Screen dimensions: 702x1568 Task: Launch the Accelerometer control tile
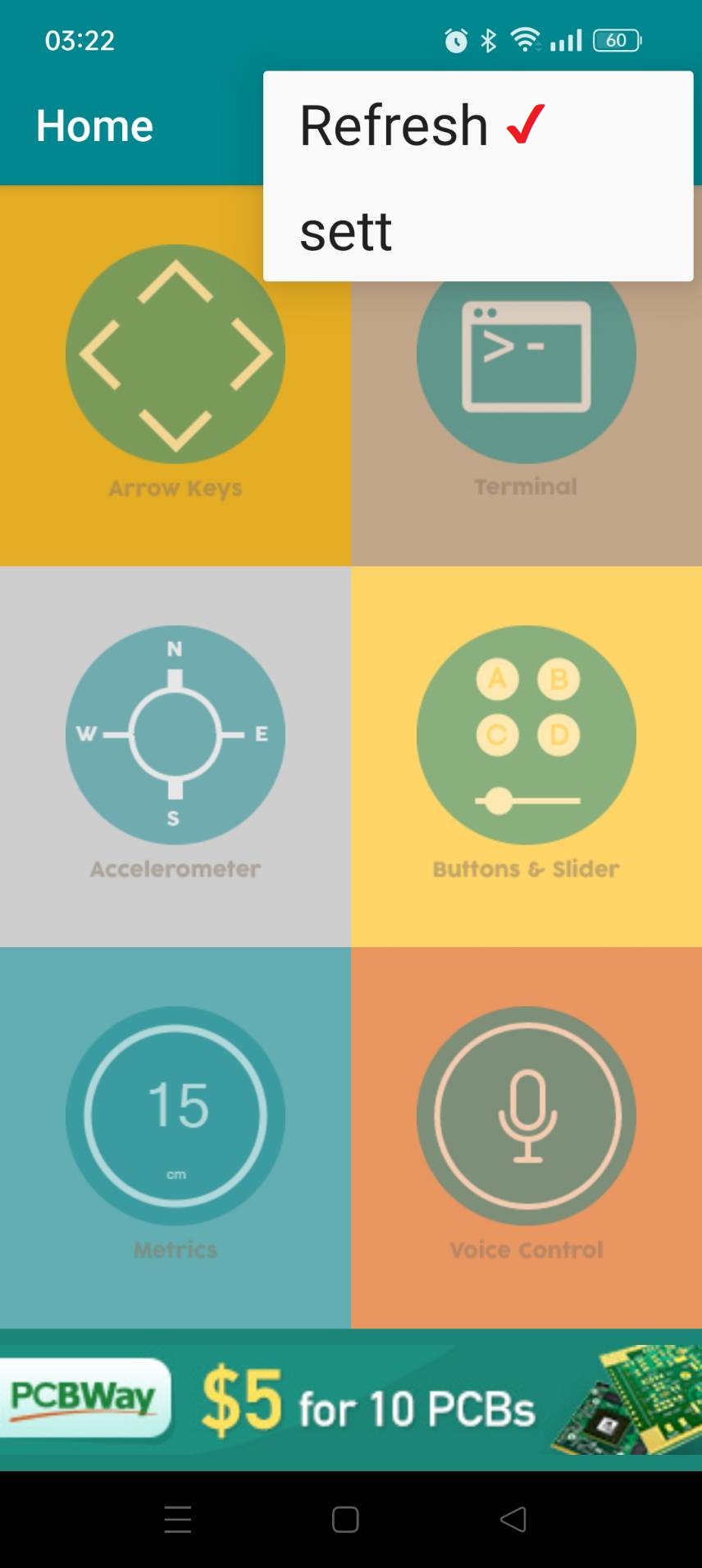pyautogui.click(x=175, y=756)
